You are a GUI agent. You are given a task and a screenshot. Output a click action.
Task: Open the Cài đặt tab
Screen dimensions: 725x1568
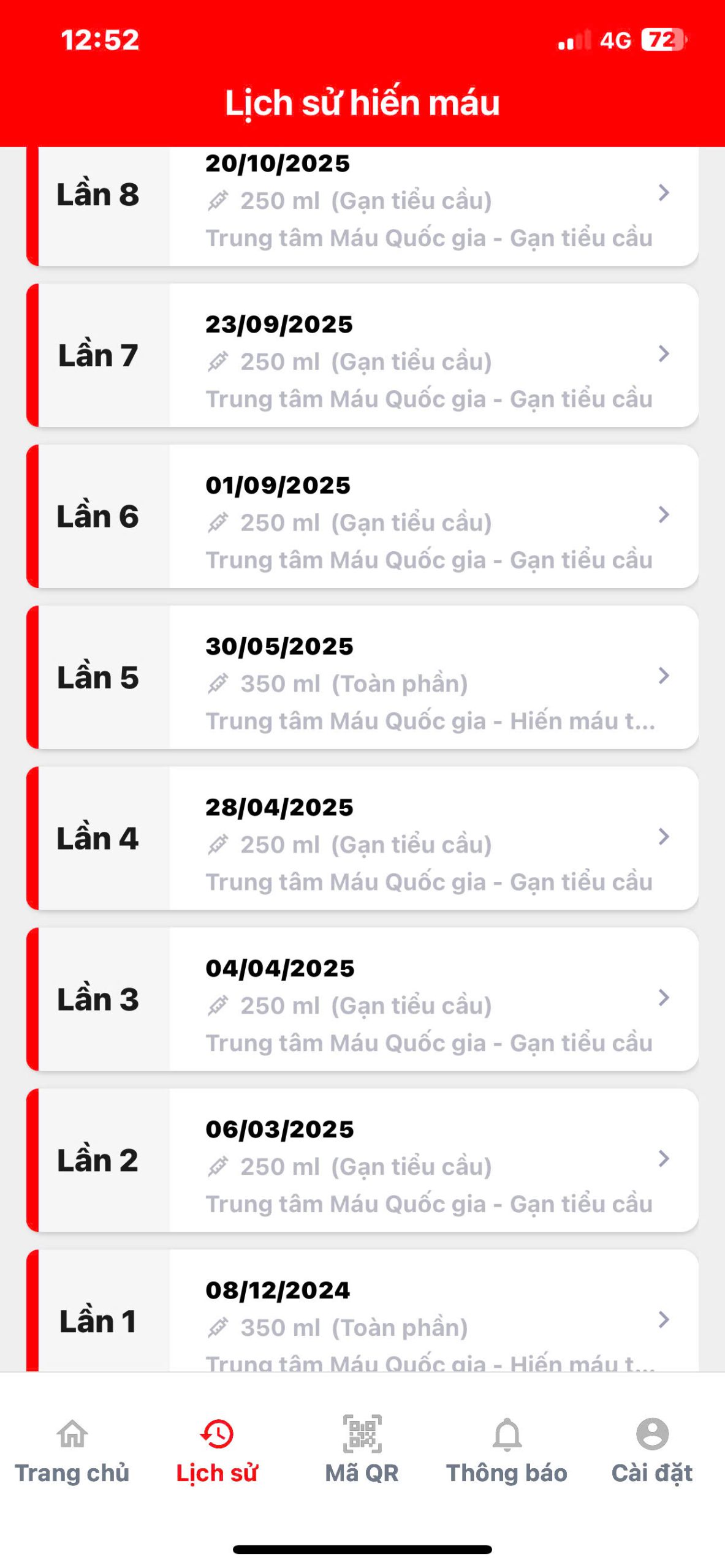(652, 1450)
